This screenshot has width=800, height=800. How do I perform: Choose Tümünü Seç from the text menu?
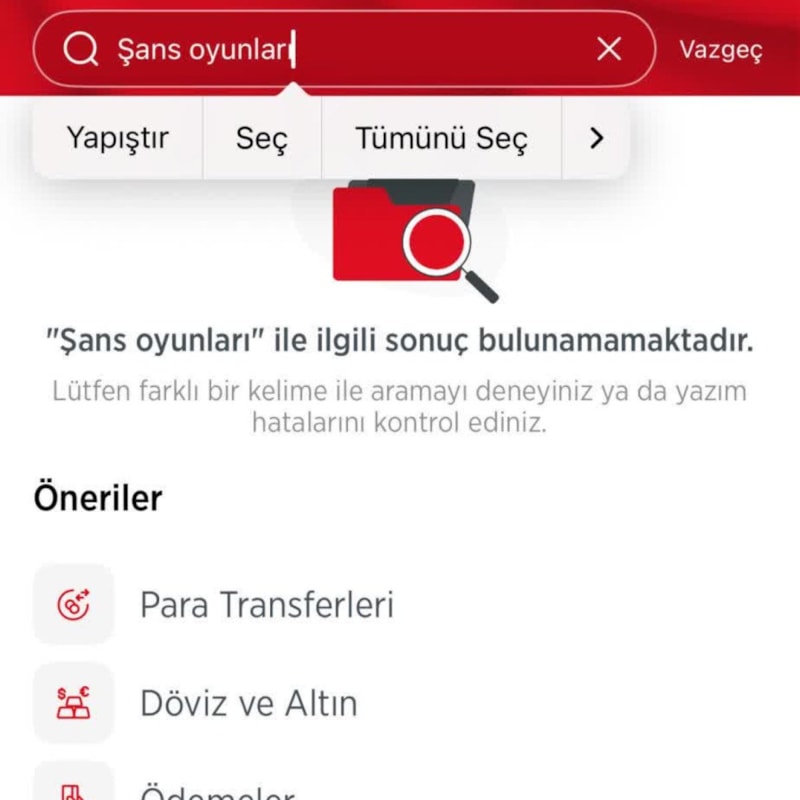(441, 138)
